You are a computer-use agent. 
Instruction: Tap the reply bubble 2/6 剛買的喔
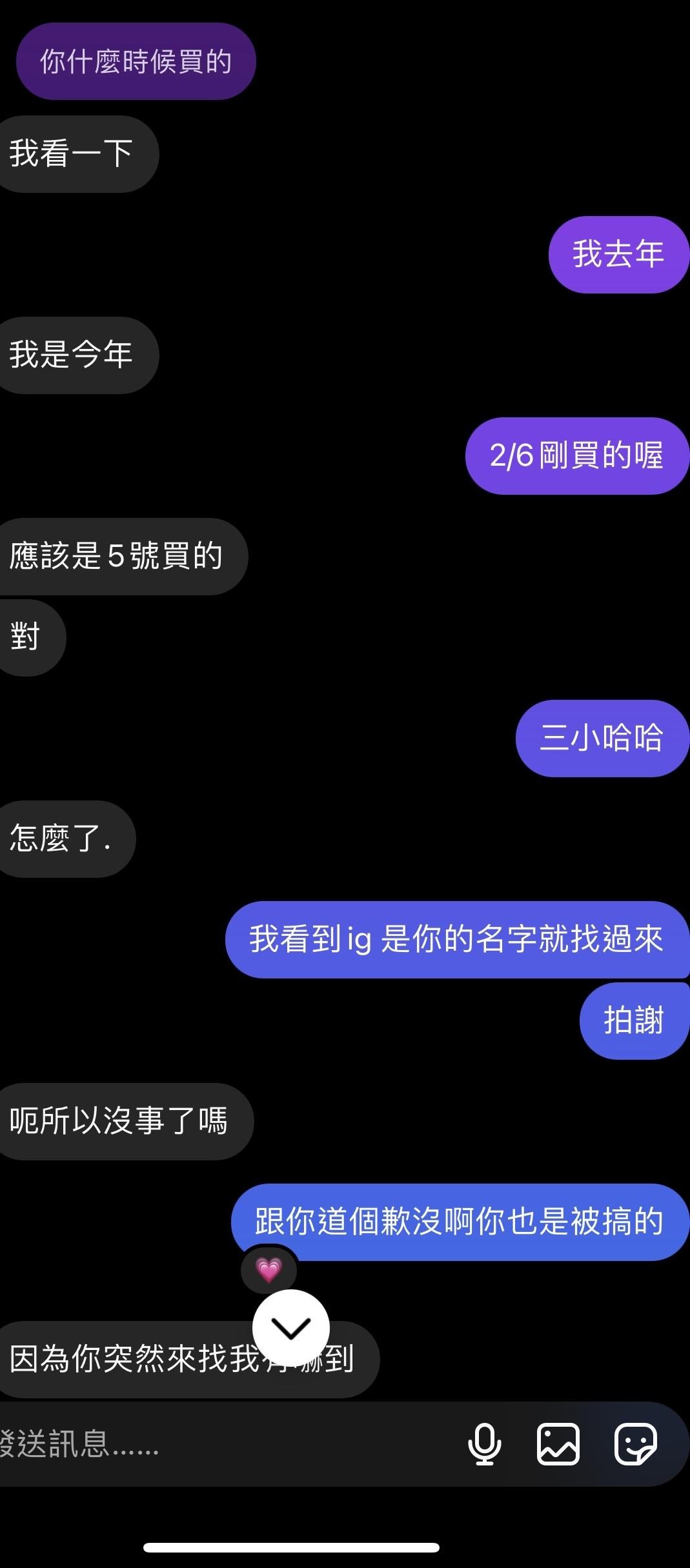pyautogui.click(x=576, y=456)
